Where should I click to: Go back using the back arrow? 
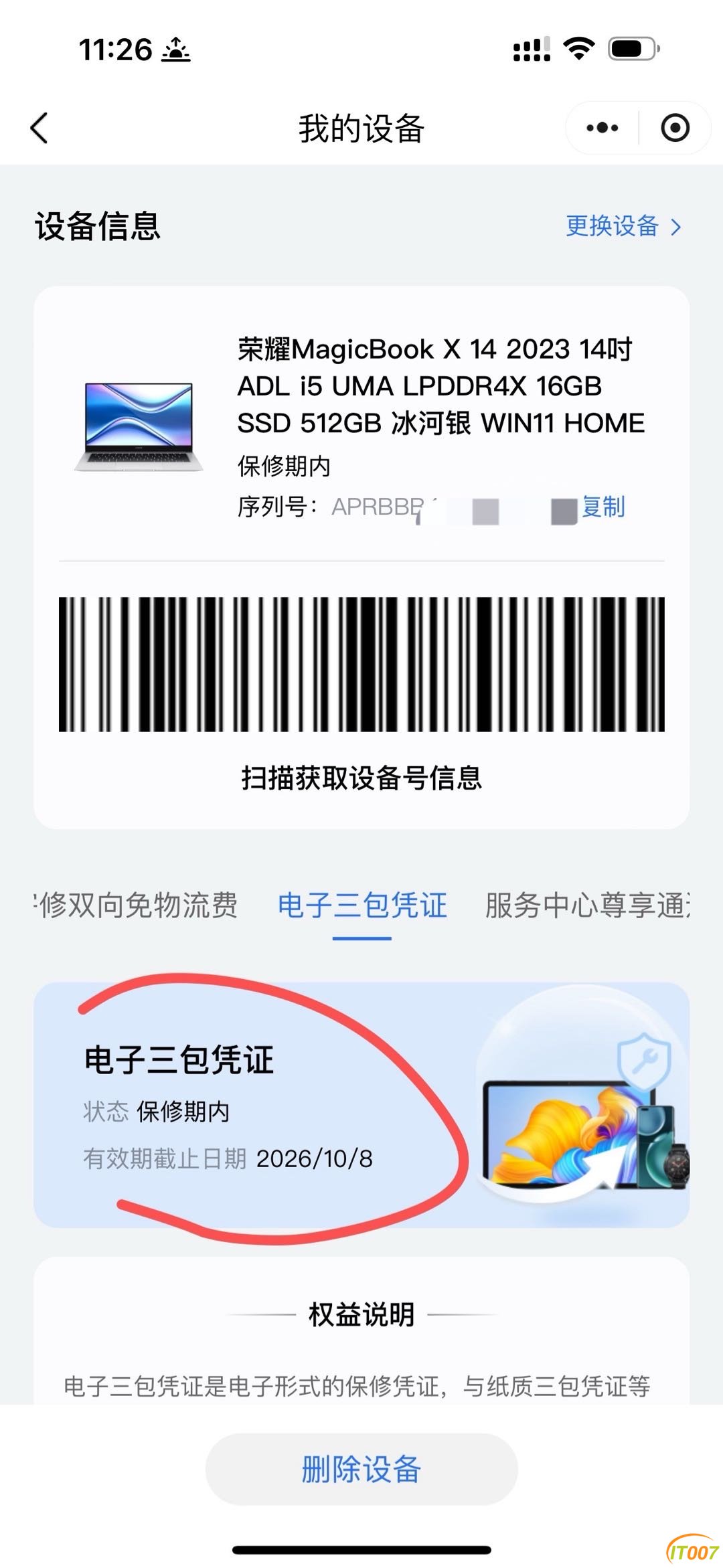pos(39,128)
